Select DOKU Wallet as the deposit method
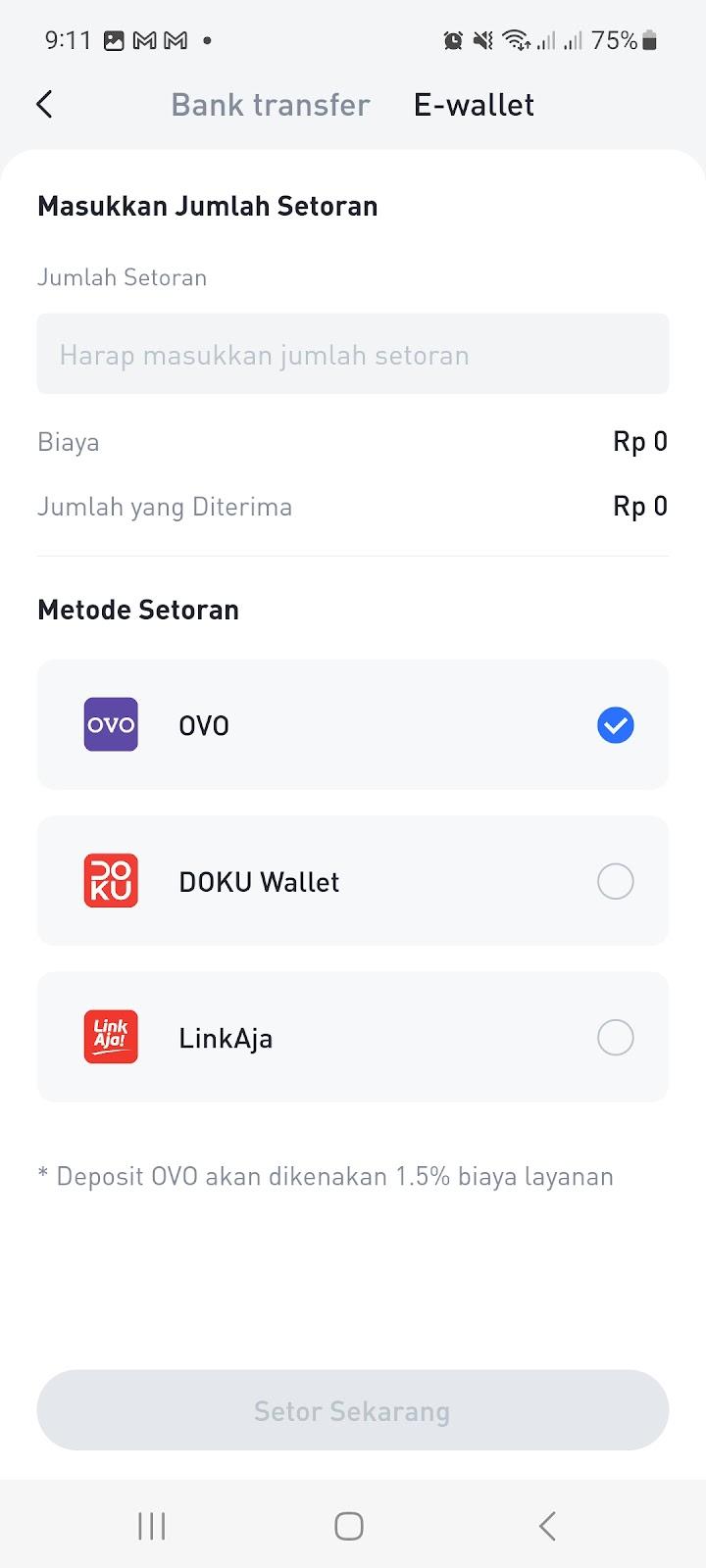This screenshot has width=706, height=1568. pos(353,881)
